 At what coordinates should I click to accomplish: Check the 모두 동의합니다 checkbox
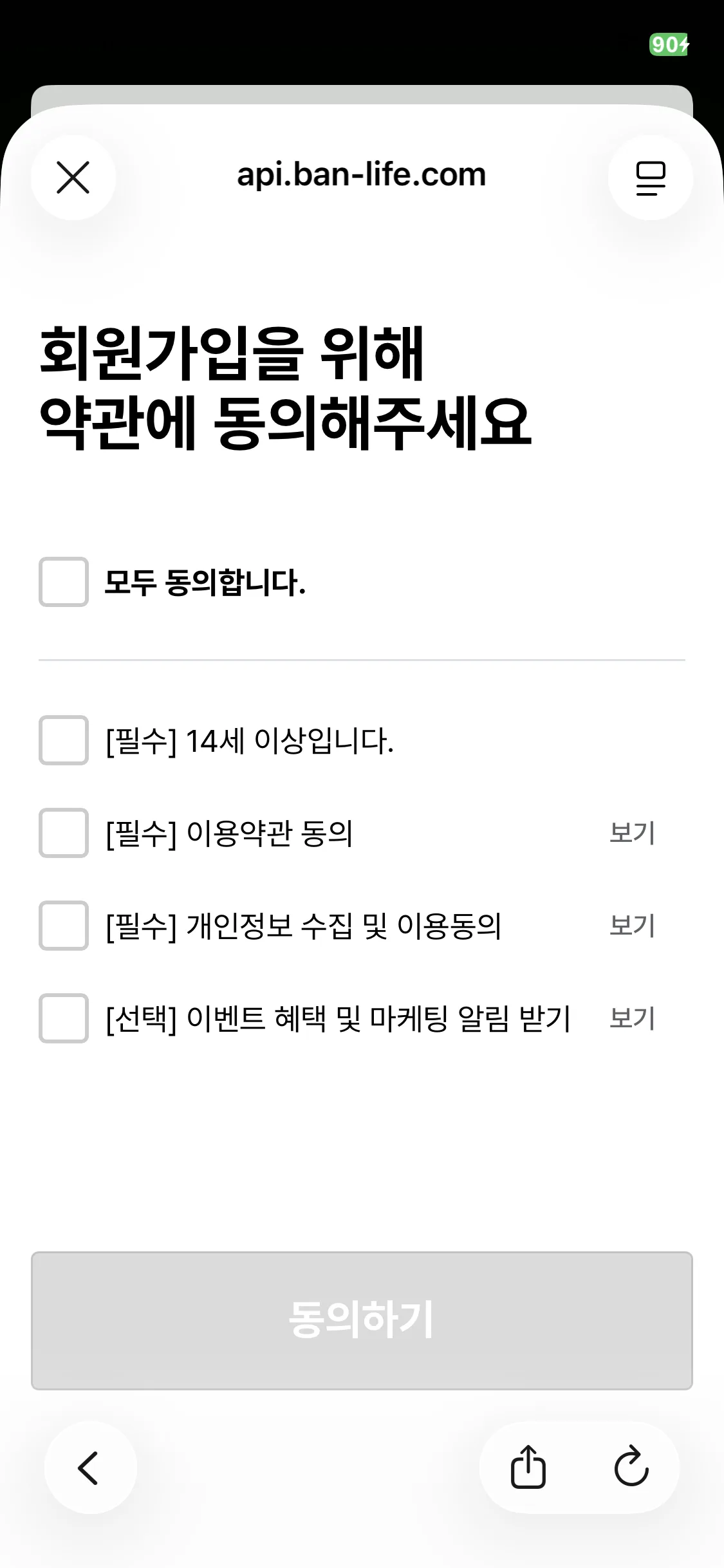64,582
